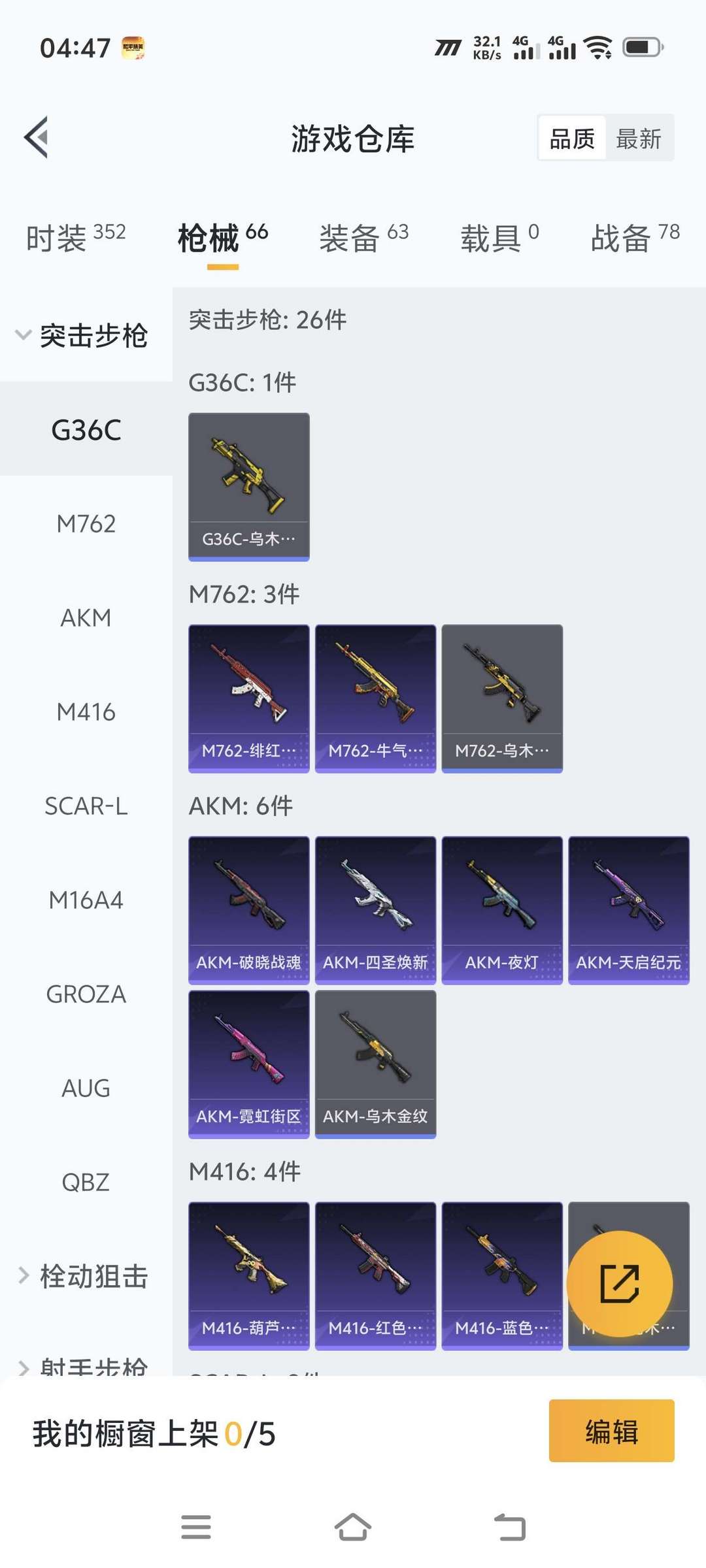Sort the warehouse by 最新
The height and width of the screenshot is (1568, 706).
pos(639,139)
